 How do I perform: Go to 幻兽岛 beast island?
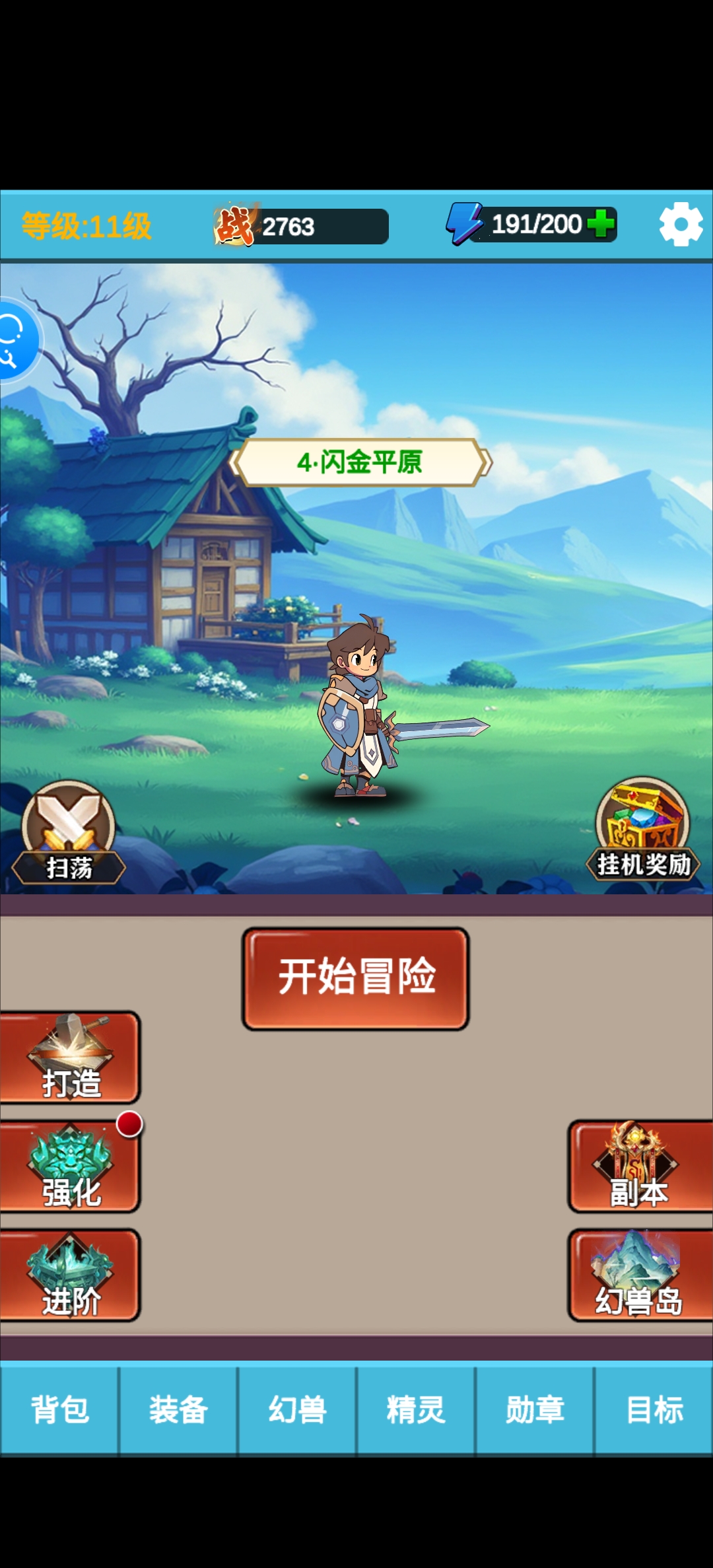(x=639, y=1275)
